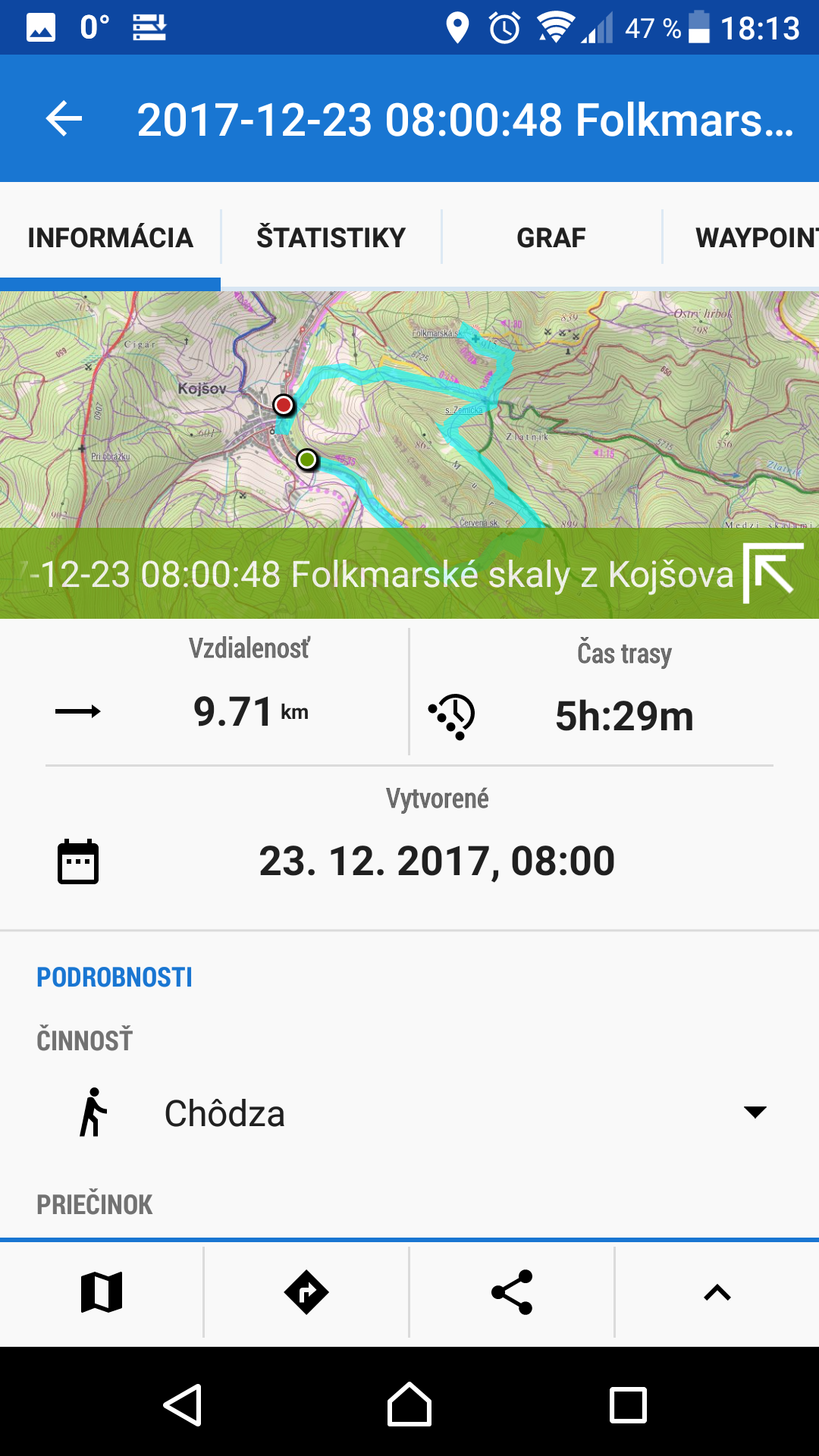Go back using the app bar arrow
819x1456 pixels.
point(64,119)
